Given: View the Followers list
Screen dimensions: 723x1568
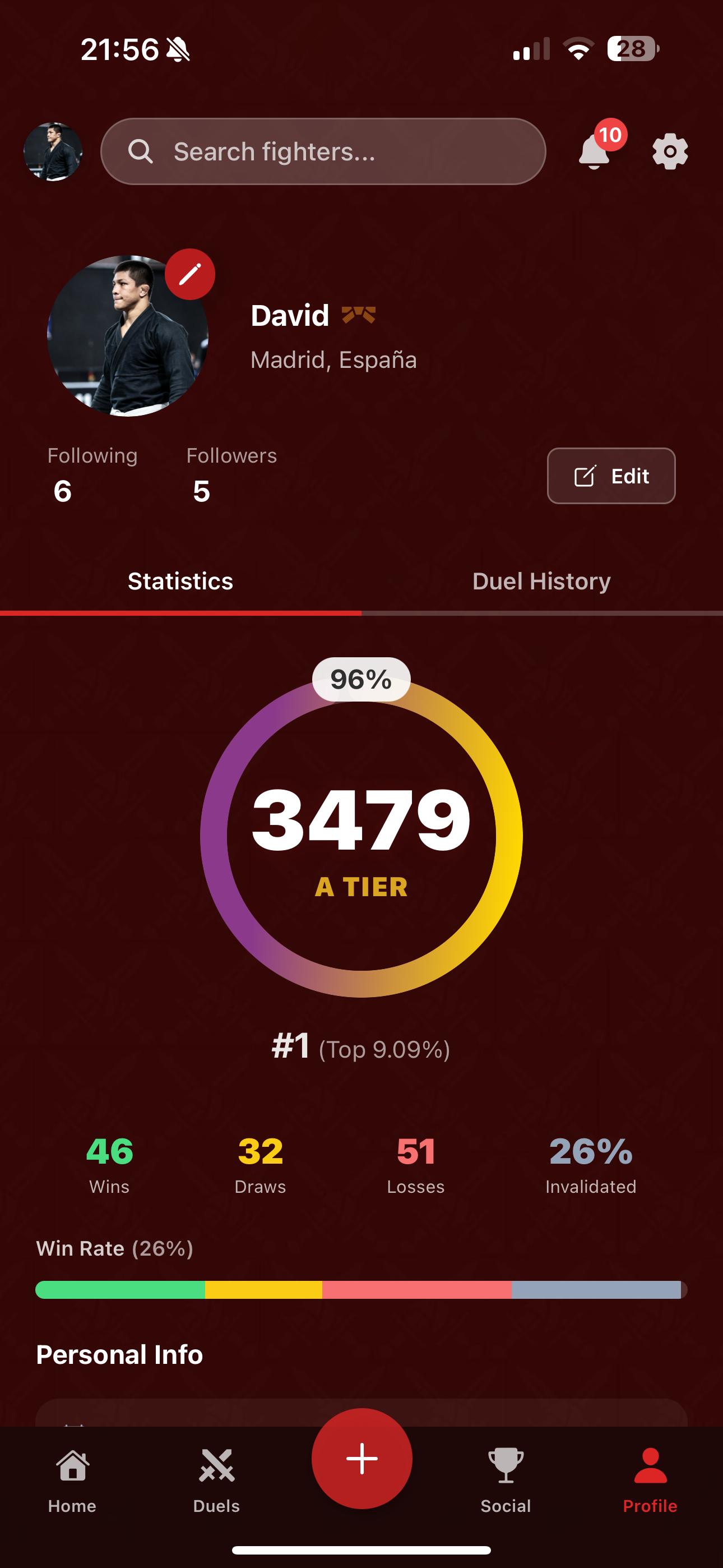Looking at the screenshot, I should point(231,475).
